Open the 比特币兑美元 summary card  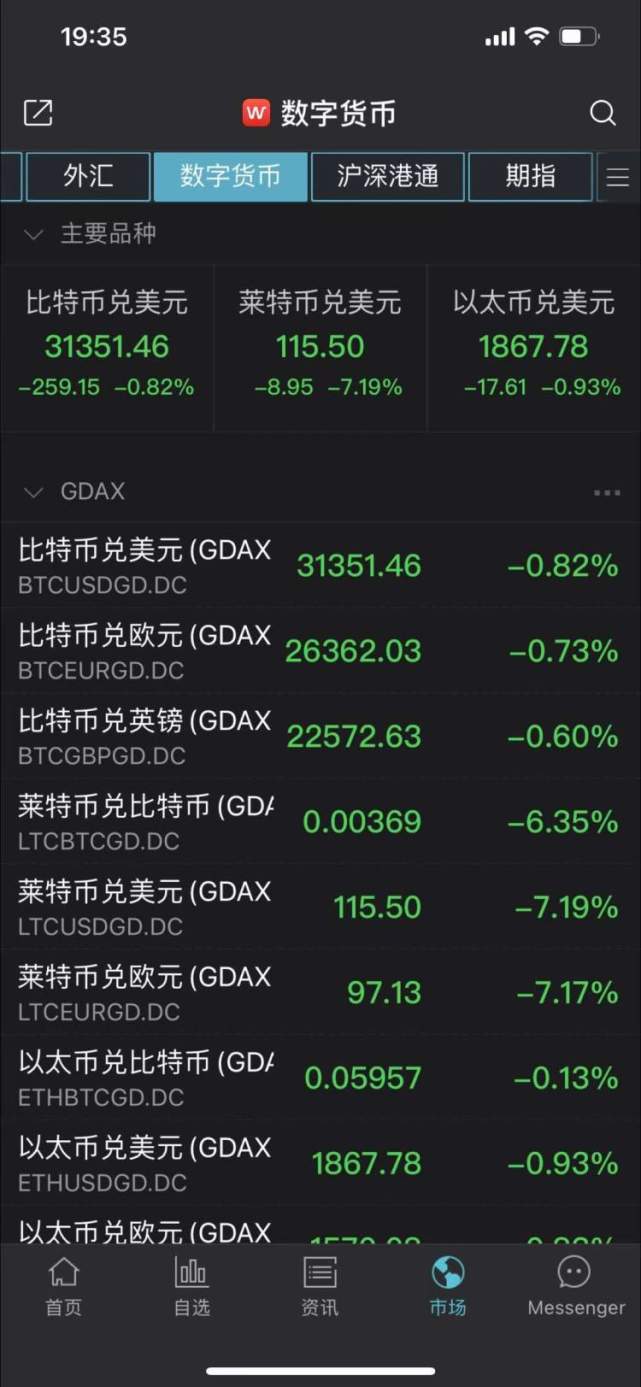[107, 345]
